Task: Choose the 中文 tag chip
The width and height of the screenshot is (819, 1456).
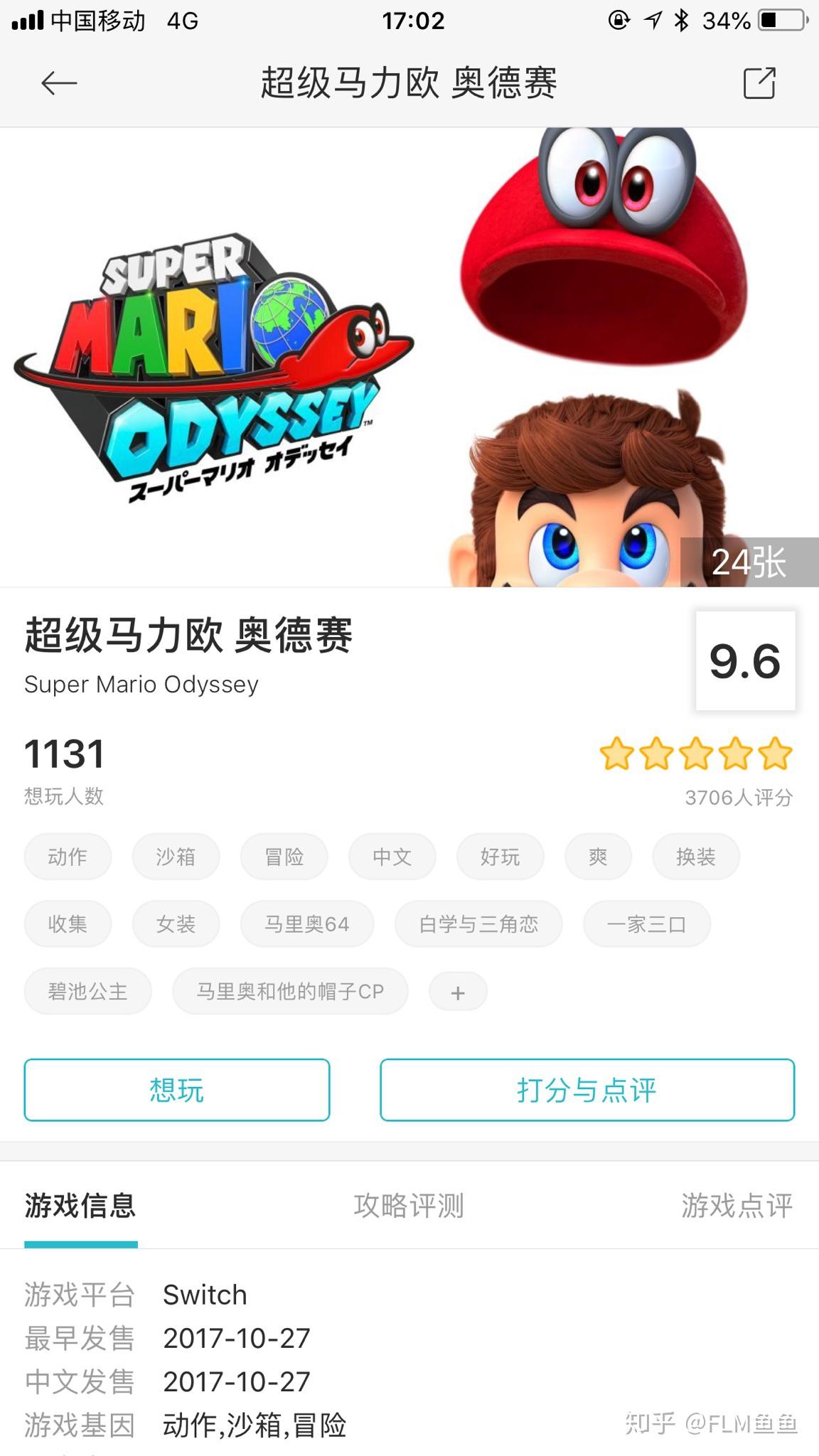Action: 392,857
